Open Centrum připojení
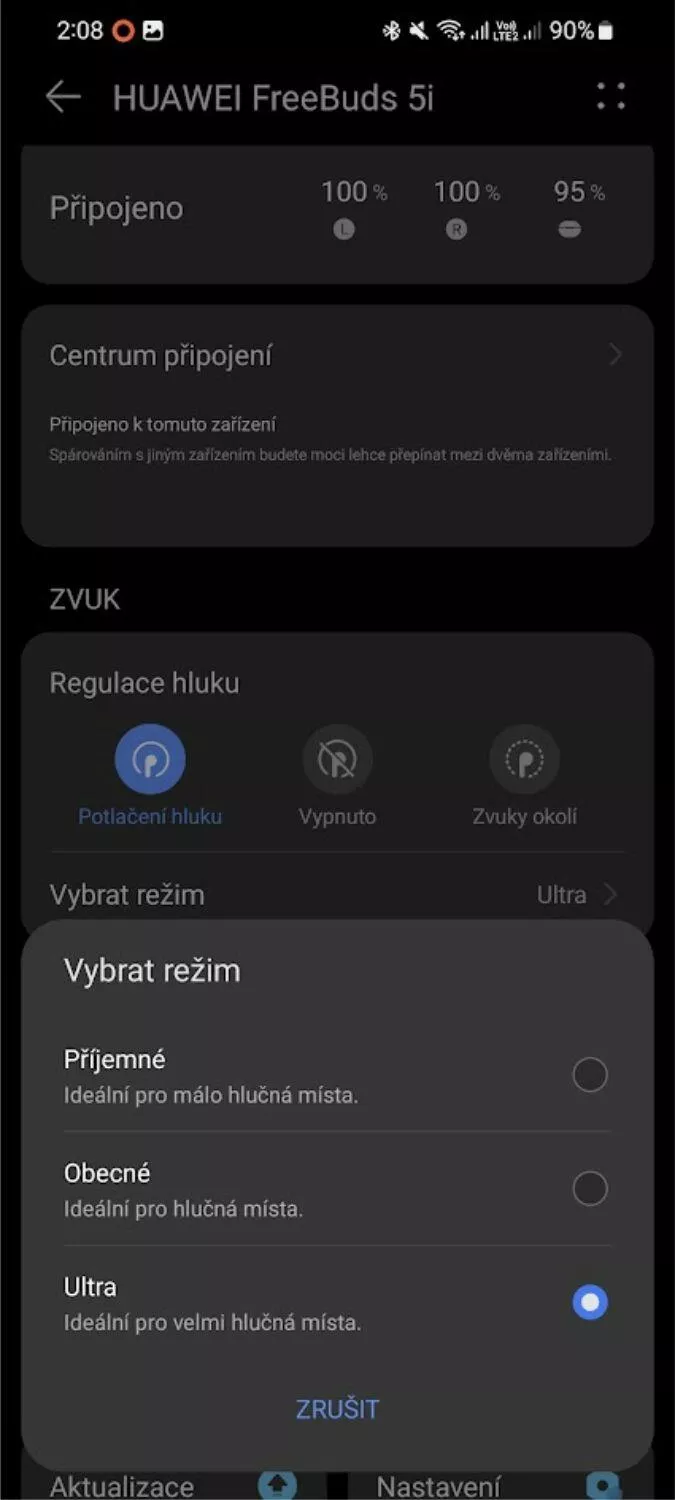Viewport: 675px width, 1500px height. click(x=337, y=355)
